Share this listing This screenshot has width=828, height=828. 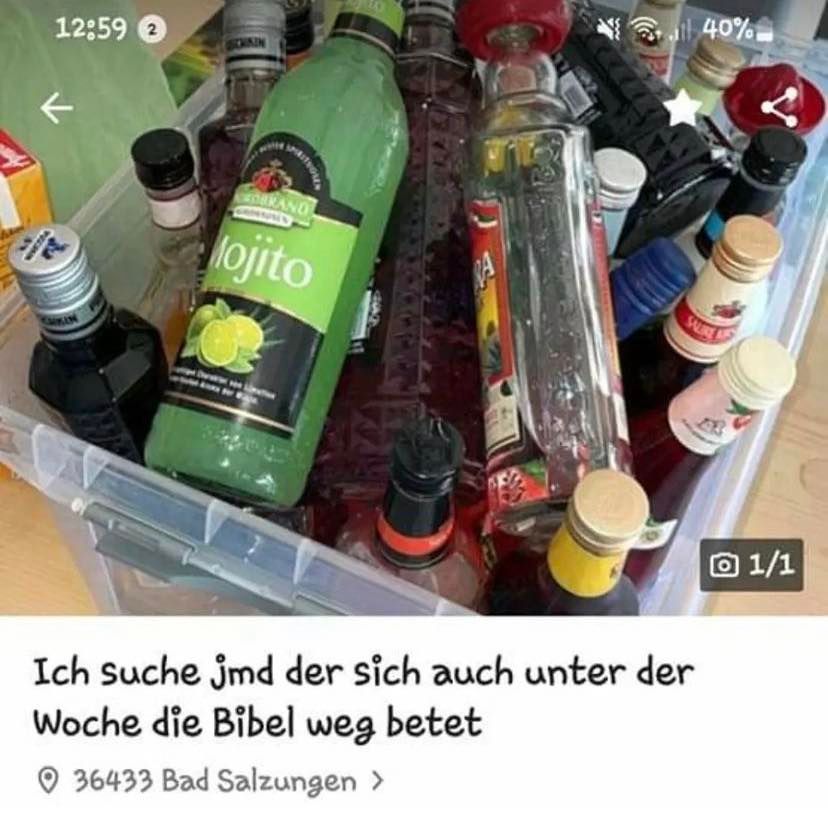[x=779, y=108]
